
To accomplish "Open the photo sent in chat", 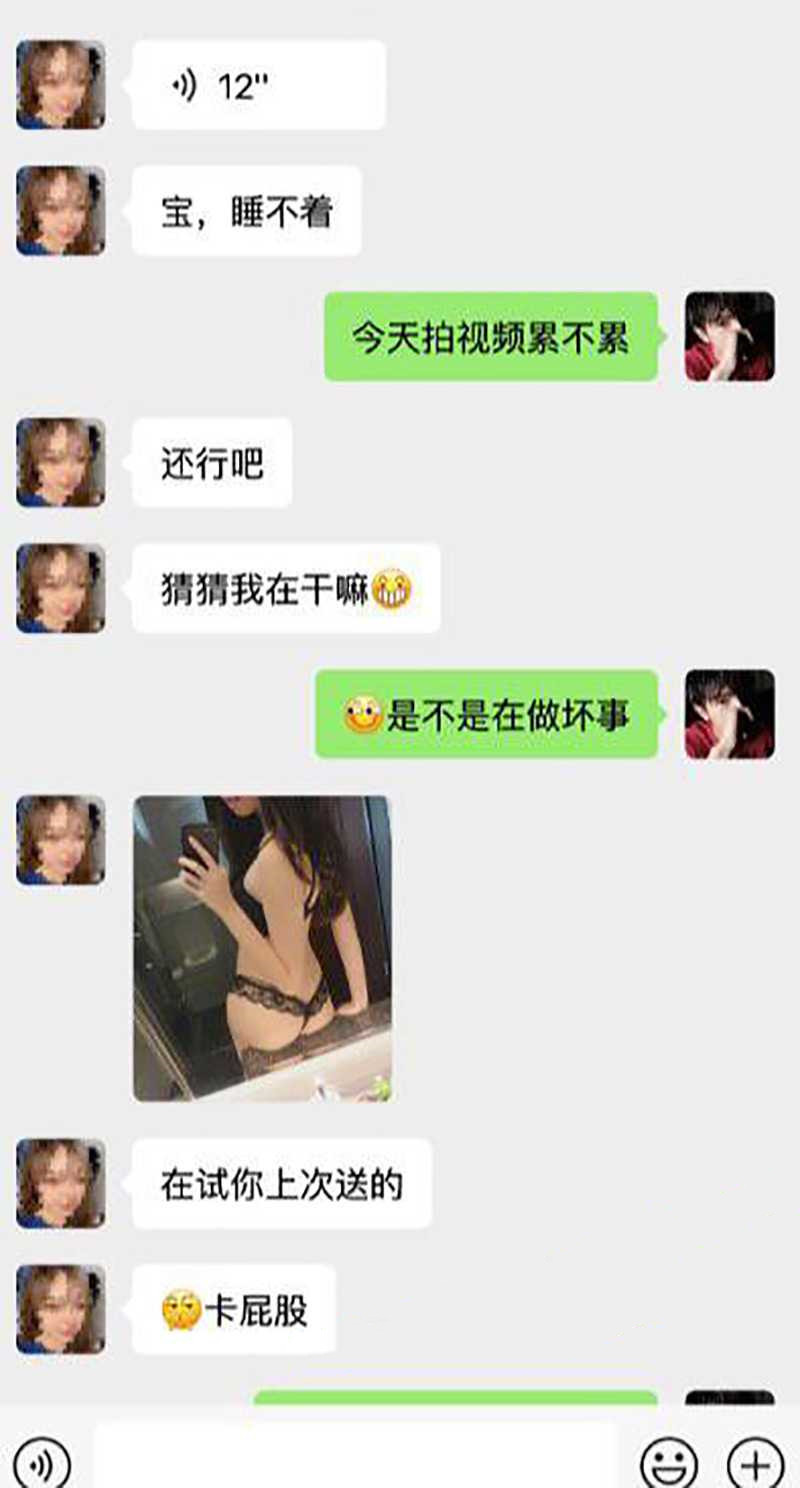I will click(262, 948).
